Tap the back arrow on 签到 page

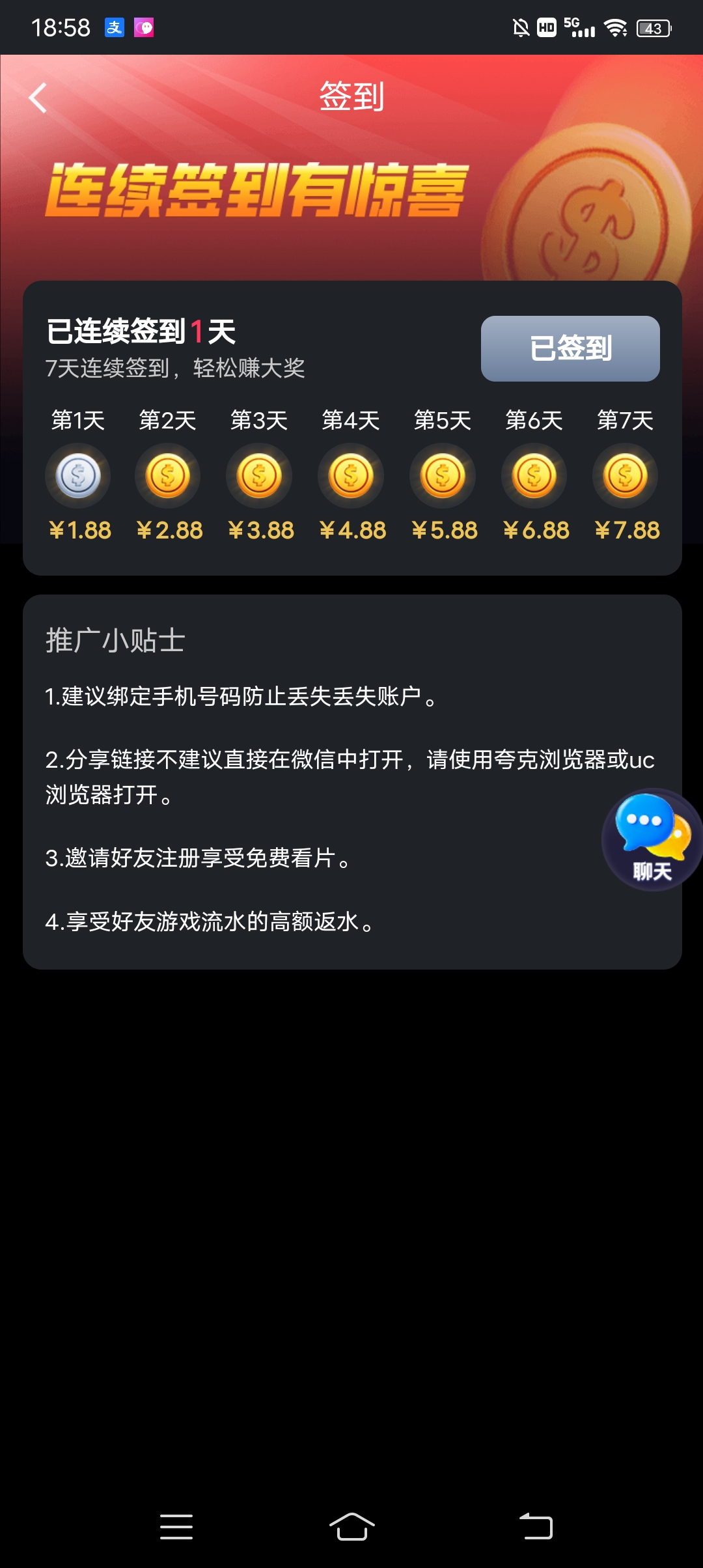tap(37, 96)
